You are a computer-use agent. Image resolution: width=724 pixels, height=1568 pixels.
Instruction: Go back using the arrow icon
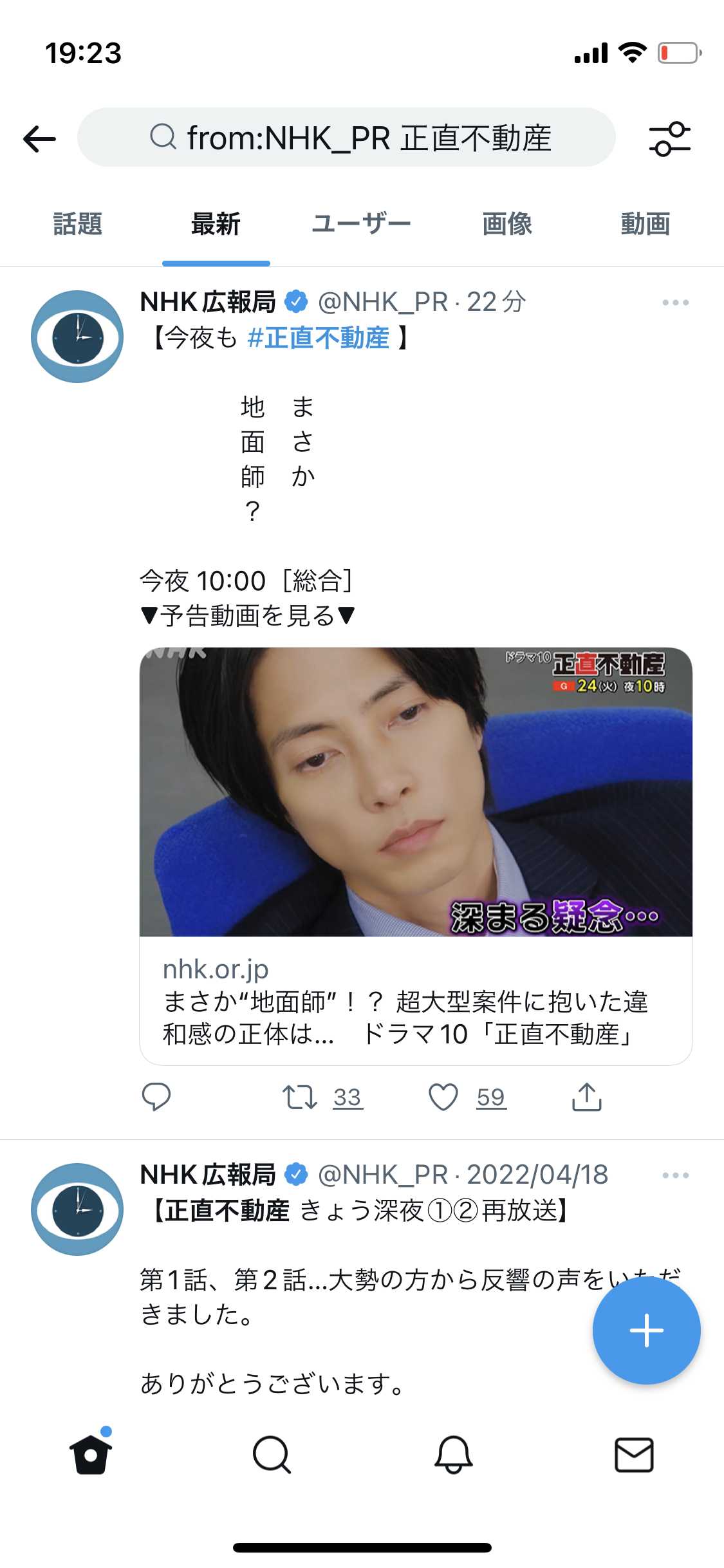click(40, 139)
